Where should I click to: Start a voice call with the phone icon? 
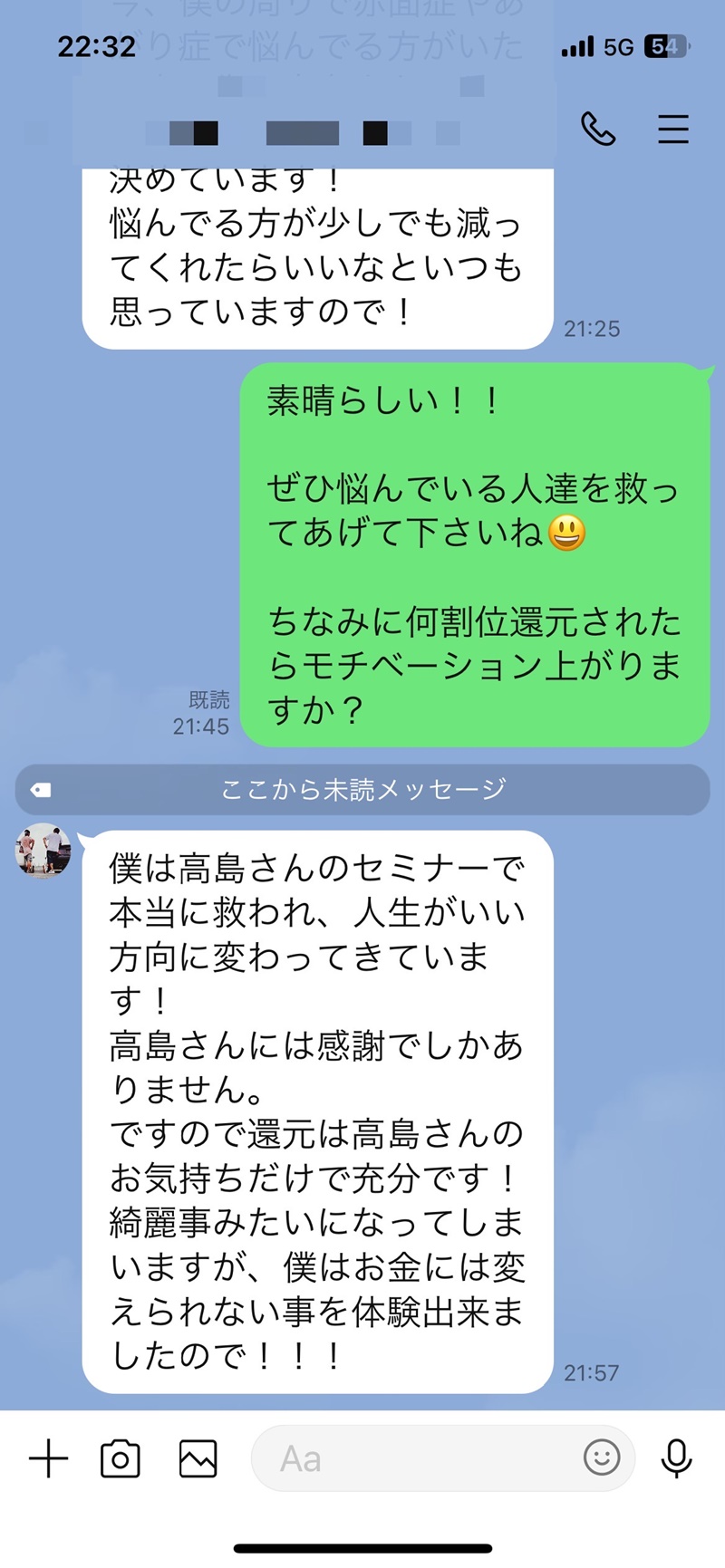click(598, 130)
